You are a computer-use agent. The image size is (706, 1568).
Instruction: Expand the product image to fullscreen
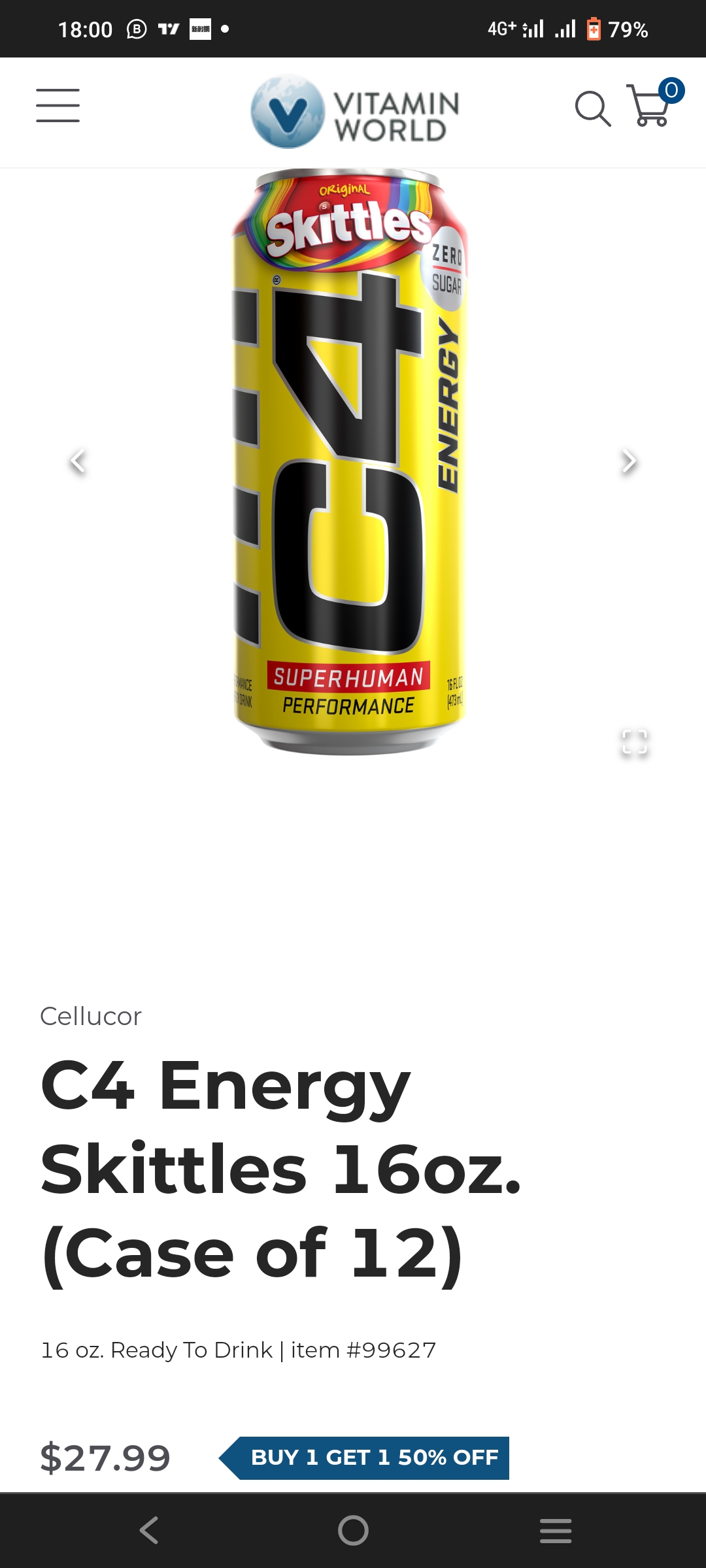tap(634, 742)
